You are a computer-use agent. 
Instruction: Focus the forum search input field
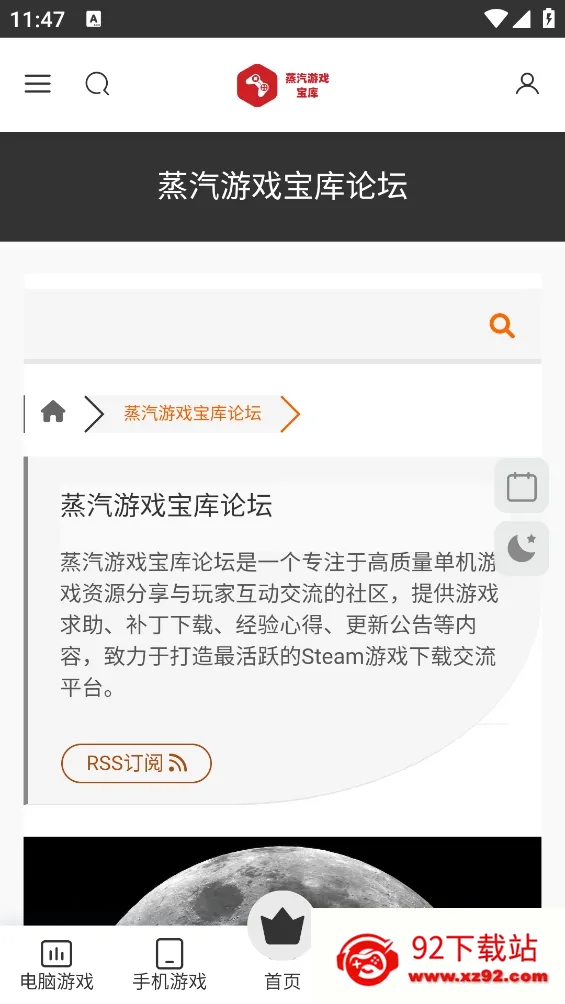click(x=256, y=325)
